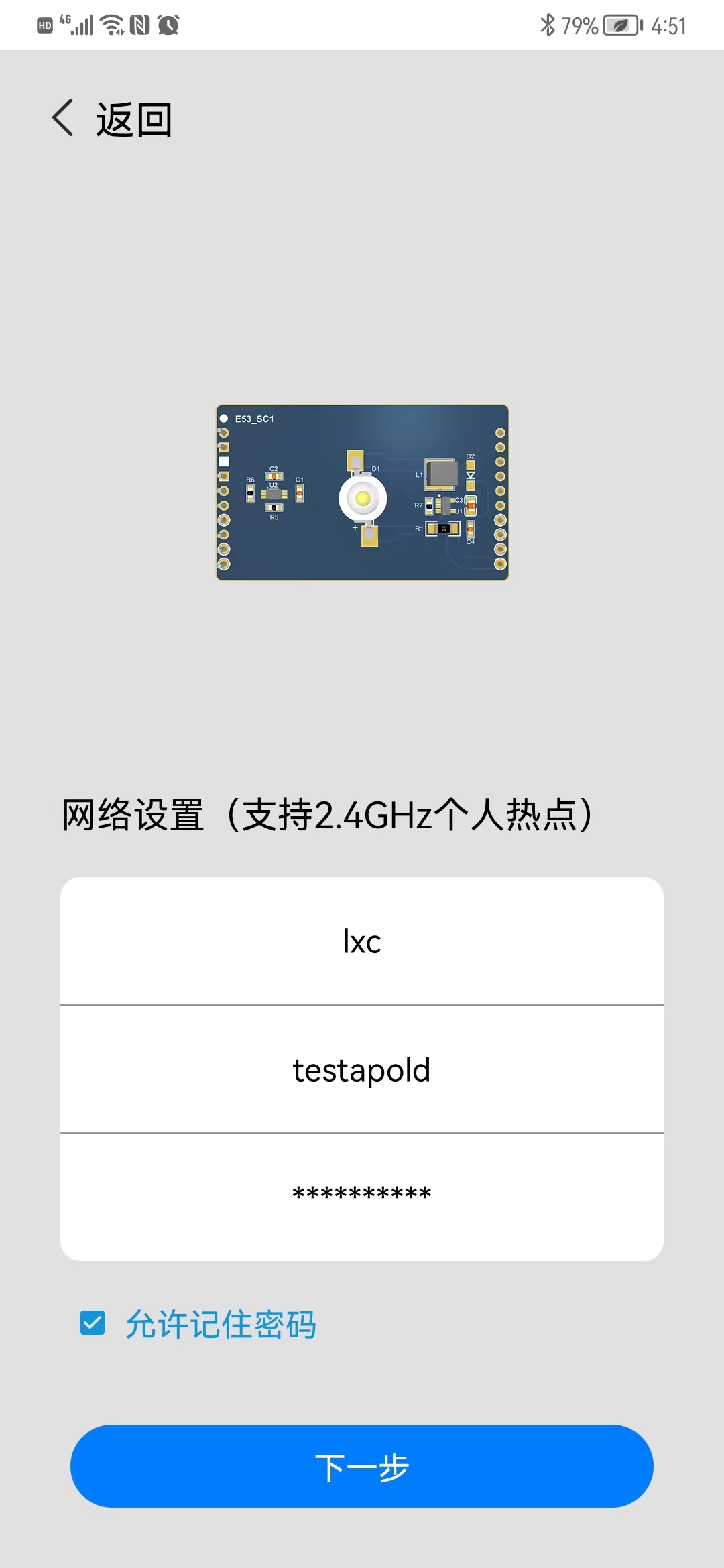
Task: Tap the lxc device name field
Action: [x=362, y=941]
